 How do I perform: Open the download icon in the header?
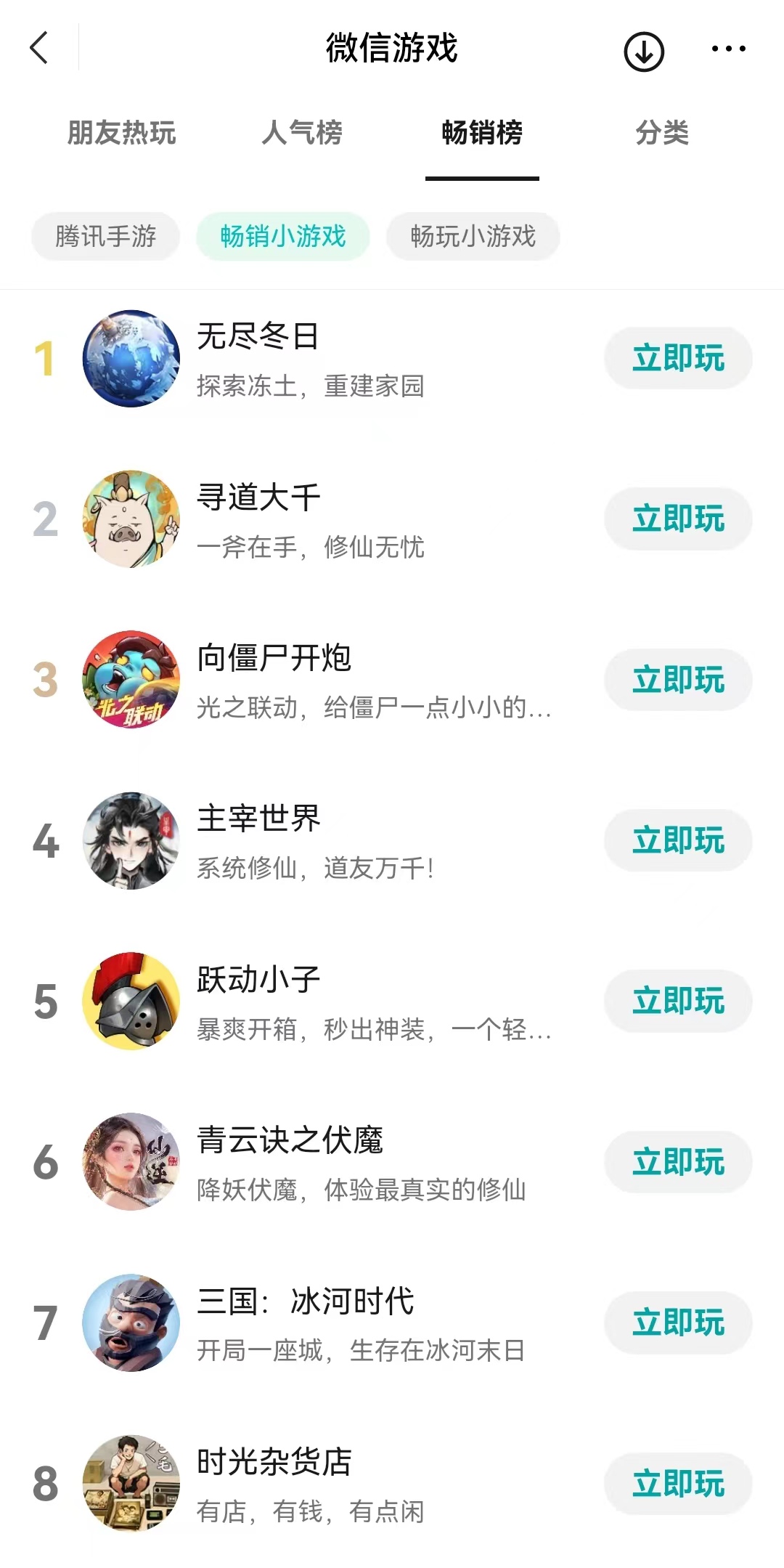644,51
